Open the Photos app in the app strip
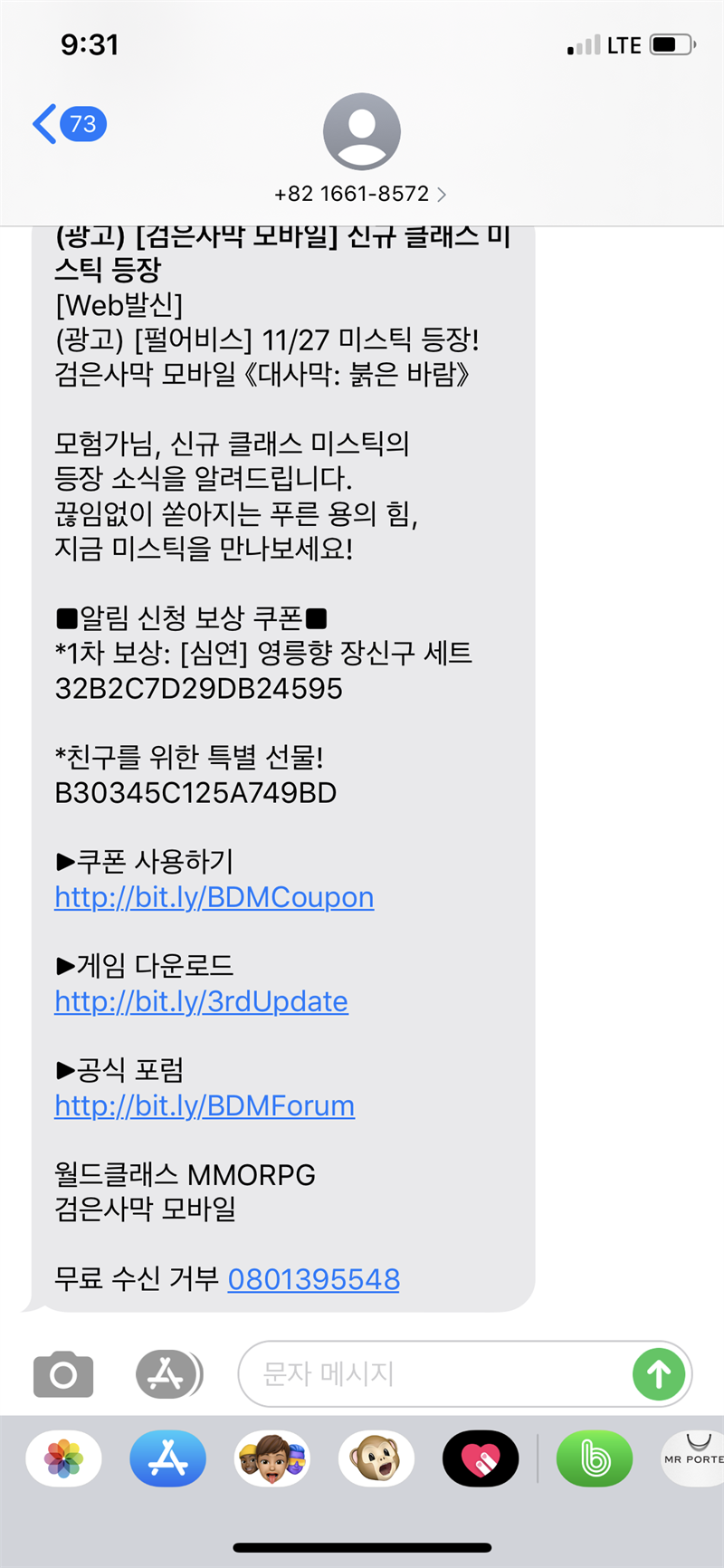This screenshot has width=724, height=1568. coord(64,1458)
